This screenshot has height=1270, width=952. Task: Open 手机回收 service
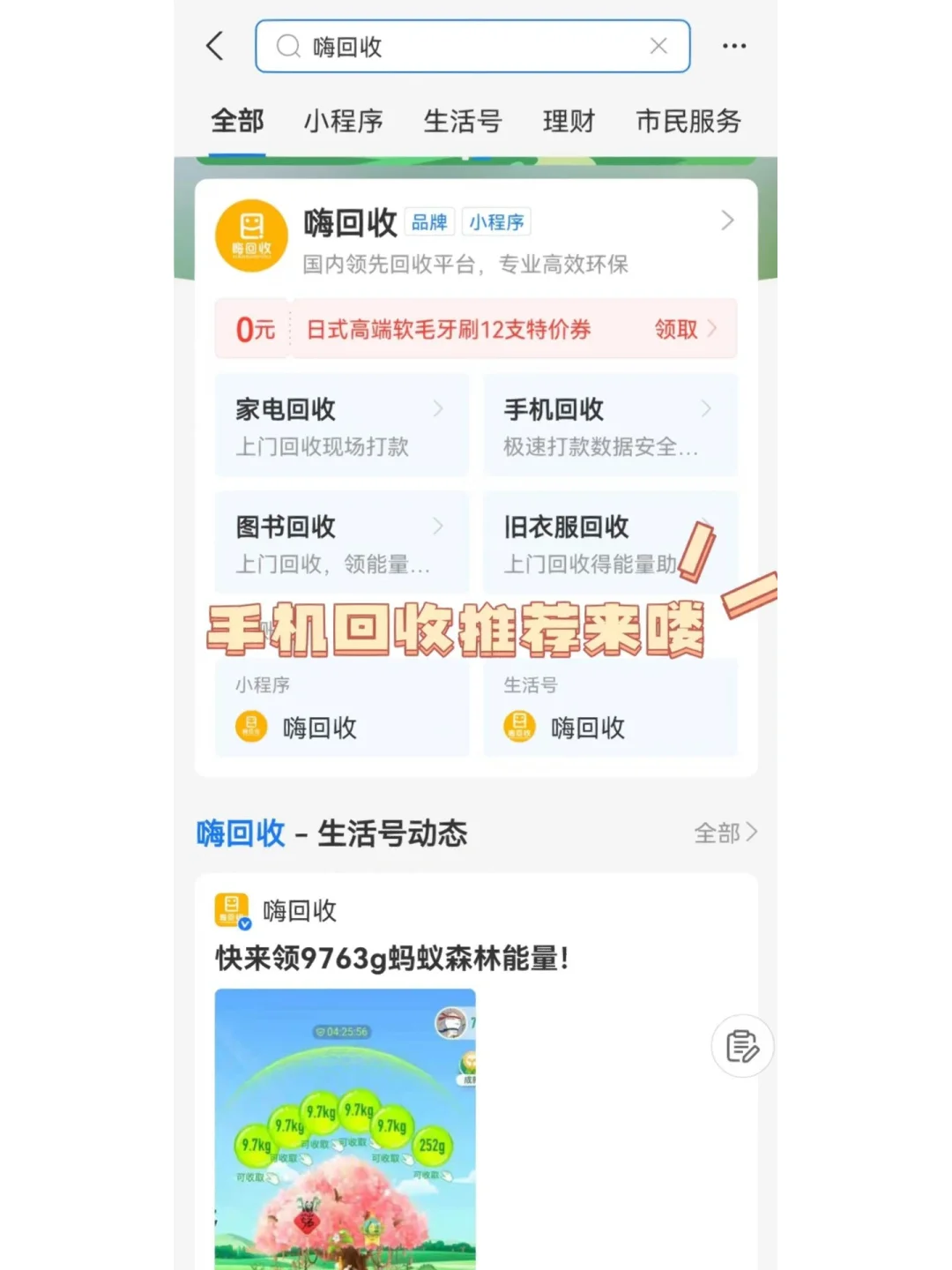point(609,425)
